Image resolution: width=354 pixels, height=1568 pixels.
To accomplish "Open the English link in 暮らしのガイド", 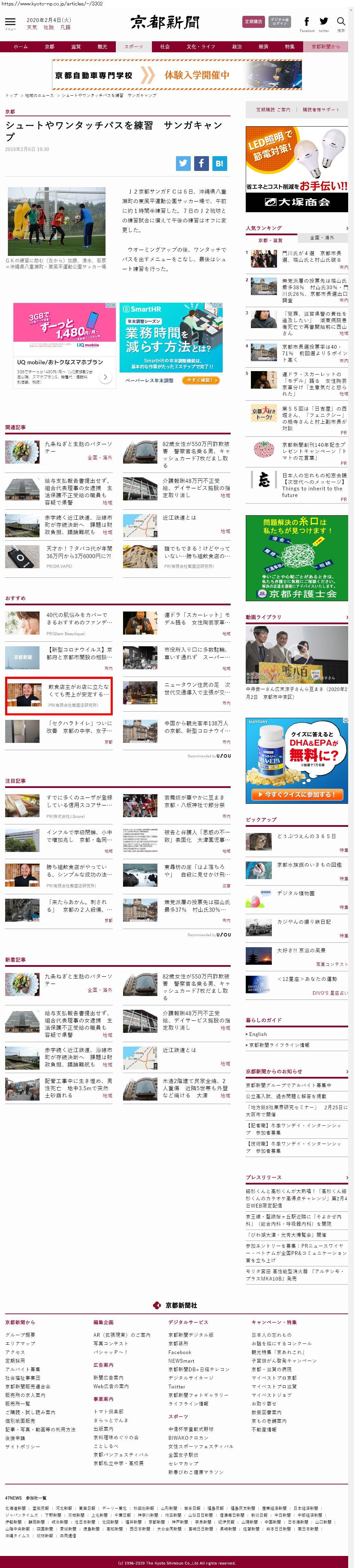I will pyautogui.click(x=258, y=1034).
